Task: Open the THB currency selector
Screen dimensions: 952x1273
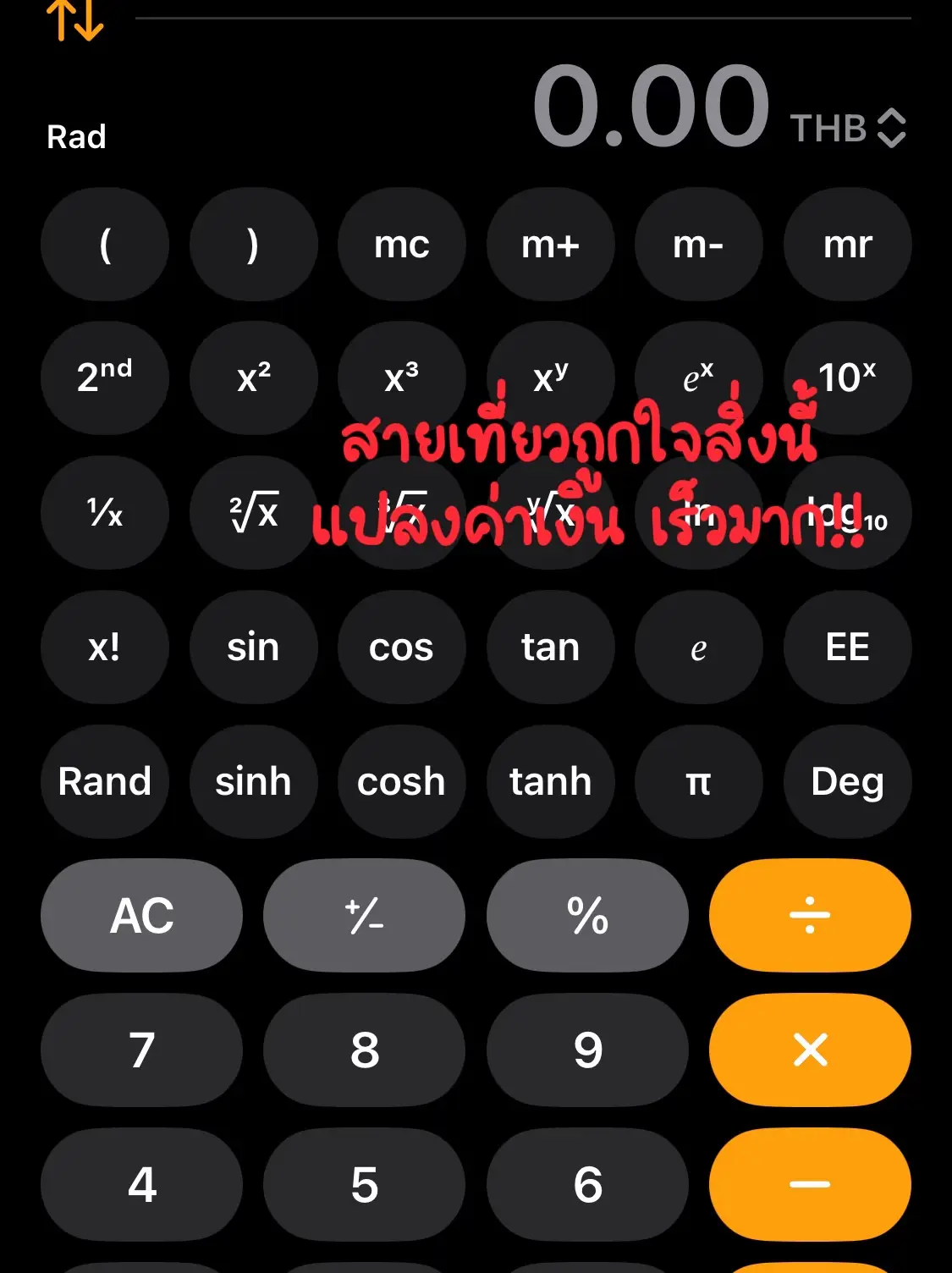Action: (846, 129)
